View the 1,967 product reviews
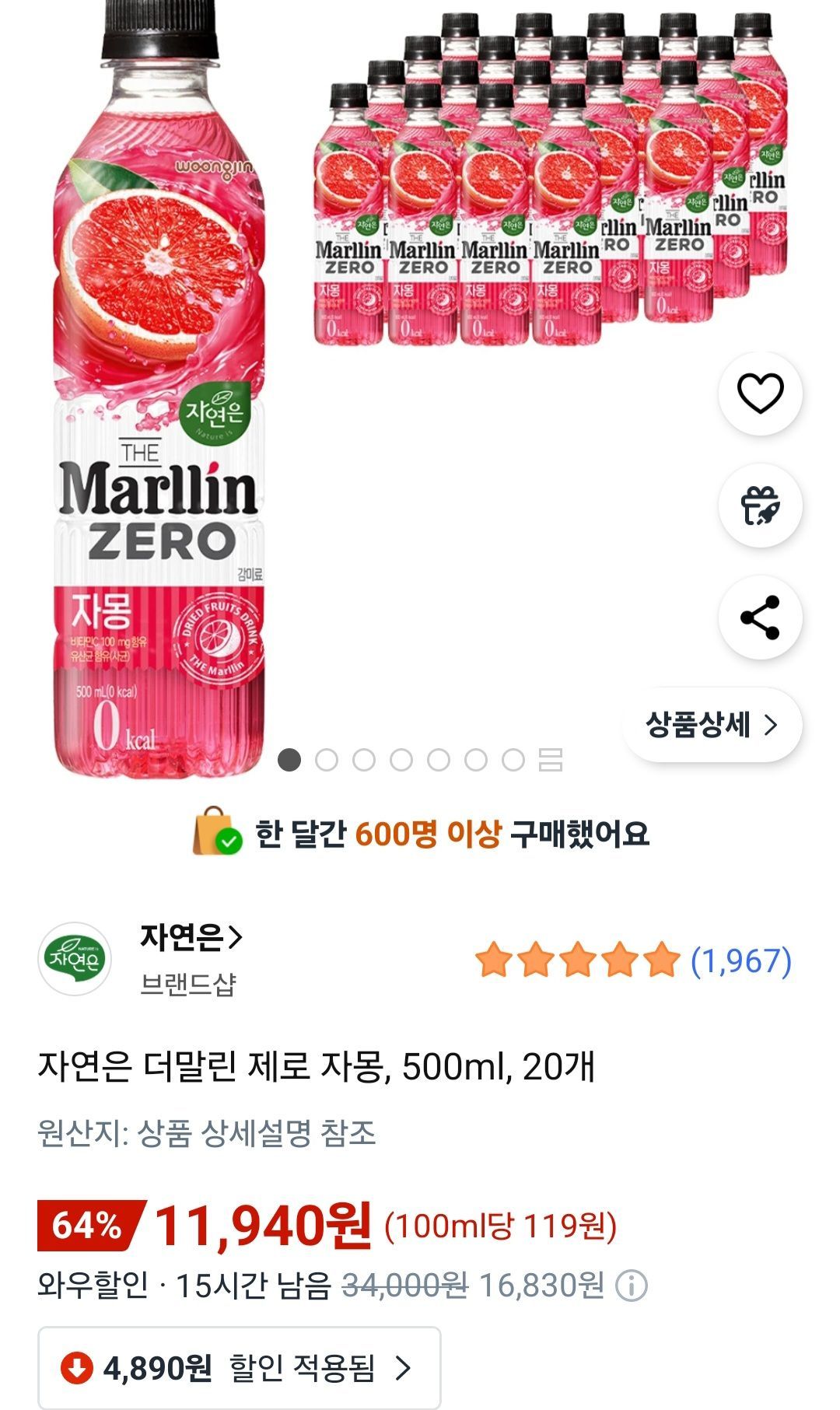 pyautogui.click(x=740, y=961)
